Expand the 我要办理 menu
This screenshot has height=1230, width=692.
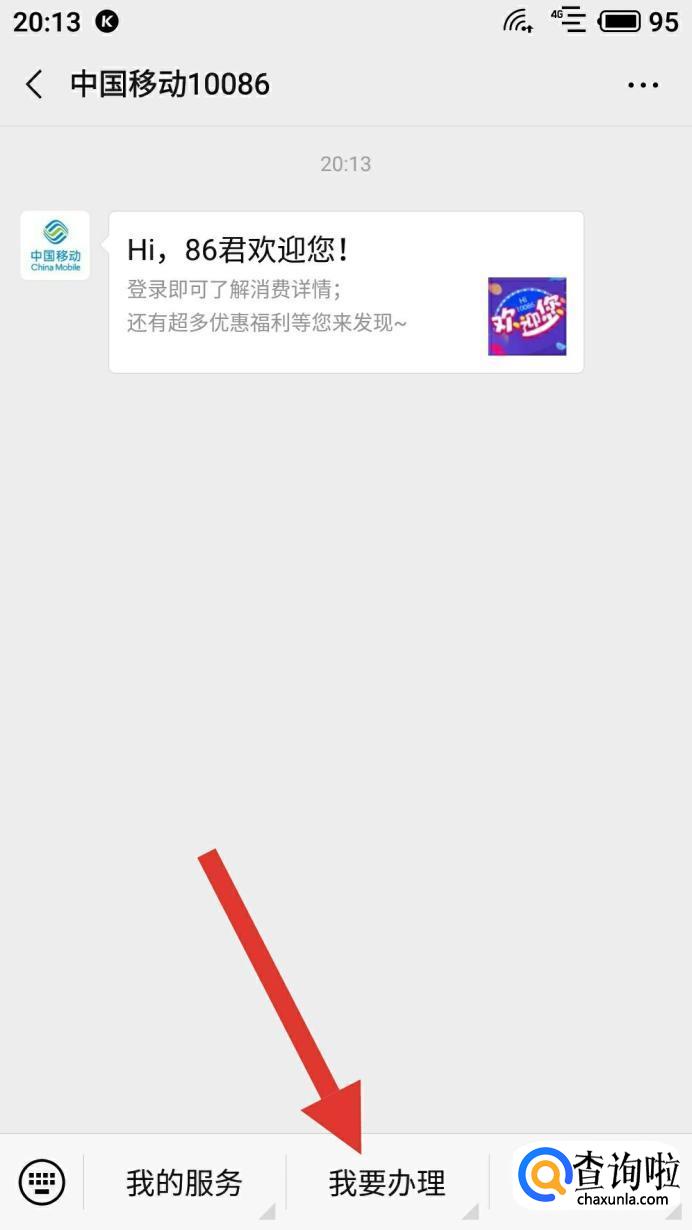(x=387, y=1183)
